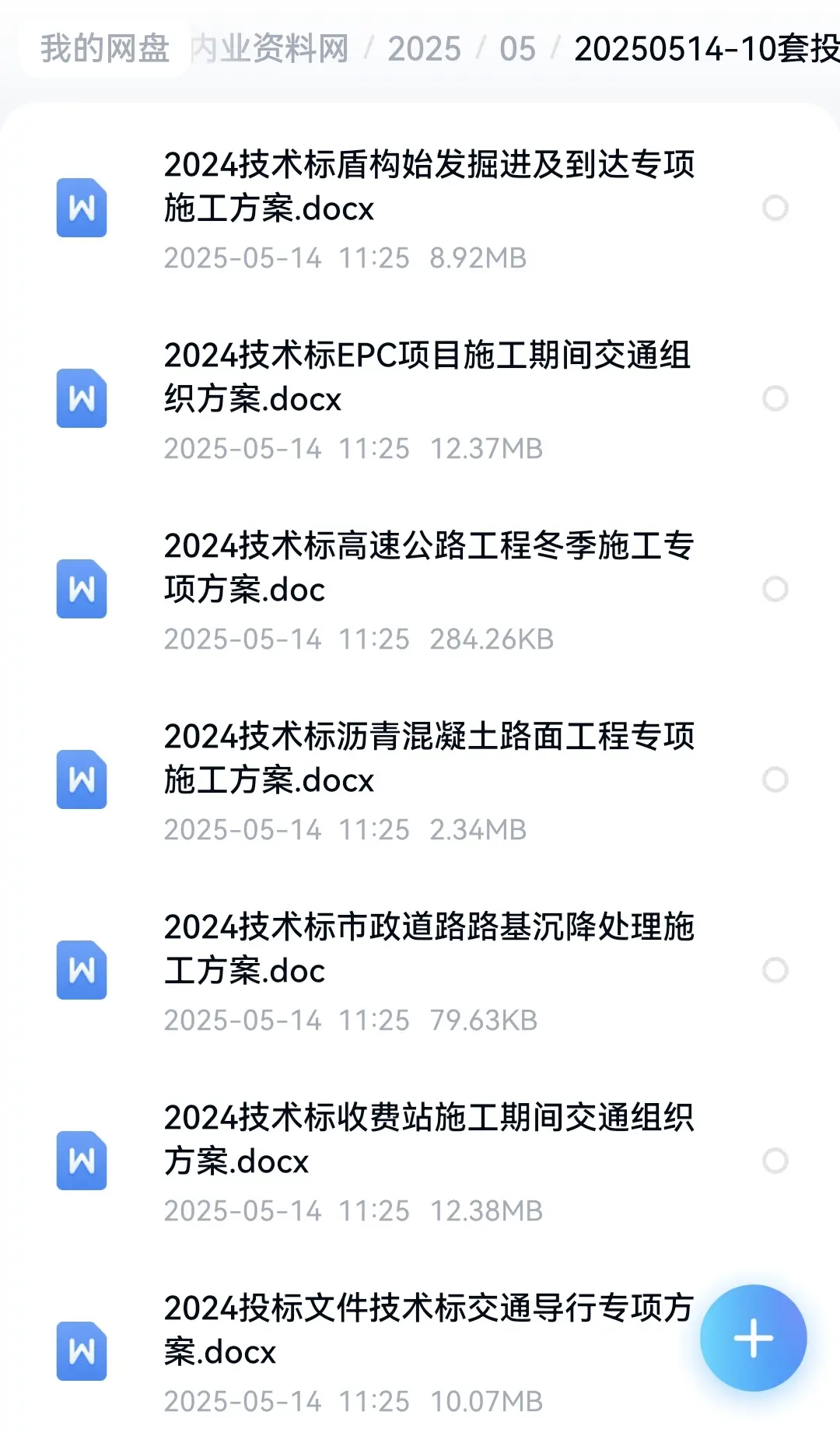Open EPC项目施工期间交通组织方案.docx
Screen dimensions: 840x1436
pyautogui.click(x=420, y=398)
